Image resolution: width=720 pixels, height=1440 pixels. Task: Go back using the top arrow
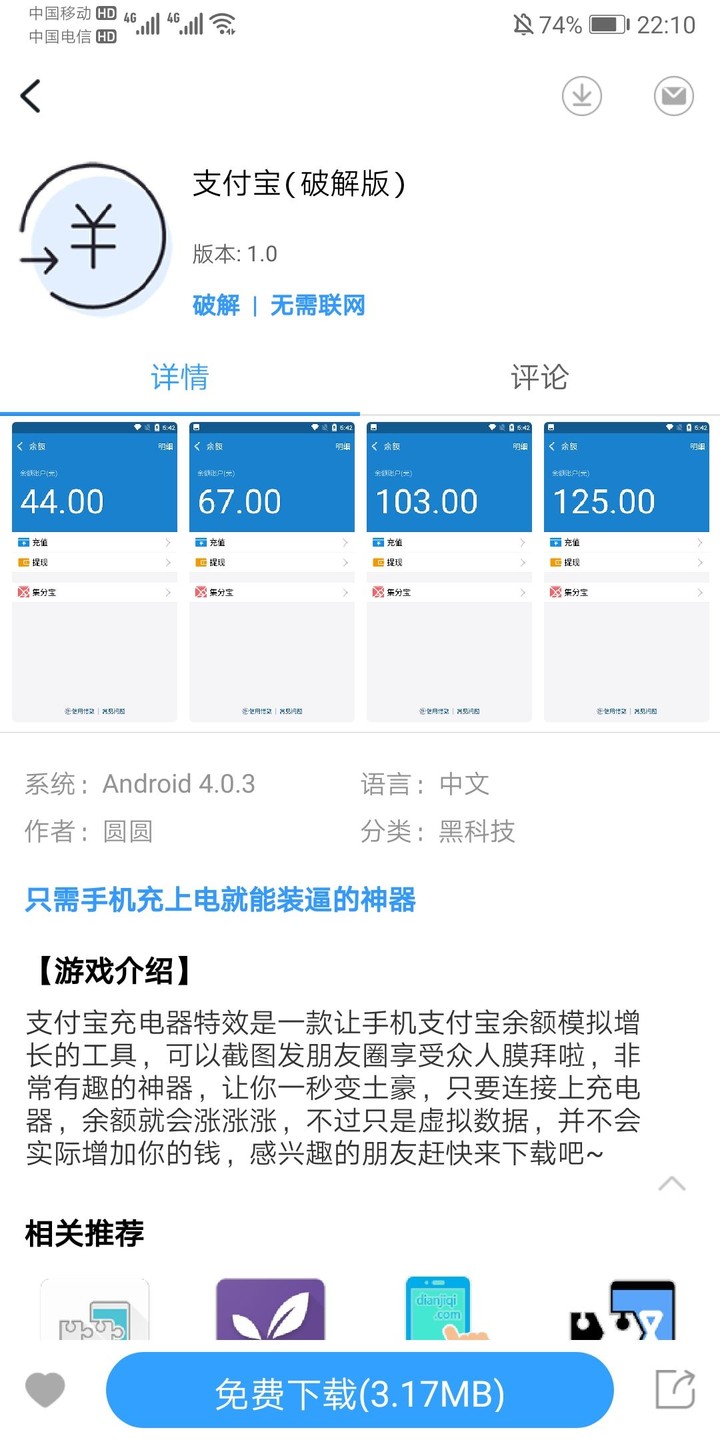32,96
